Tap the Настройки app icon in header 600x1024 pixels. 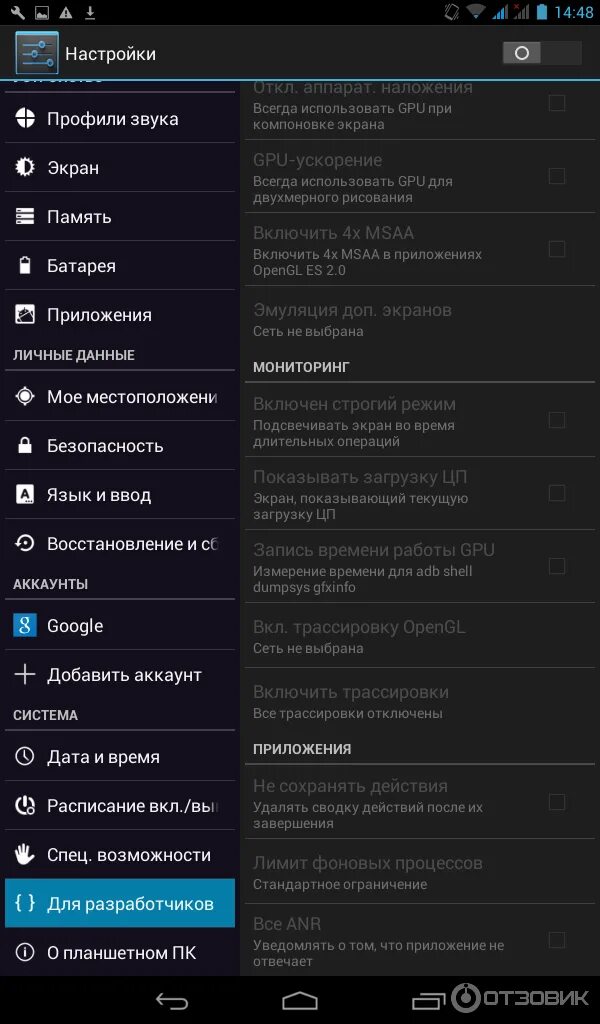click(37, 53)
